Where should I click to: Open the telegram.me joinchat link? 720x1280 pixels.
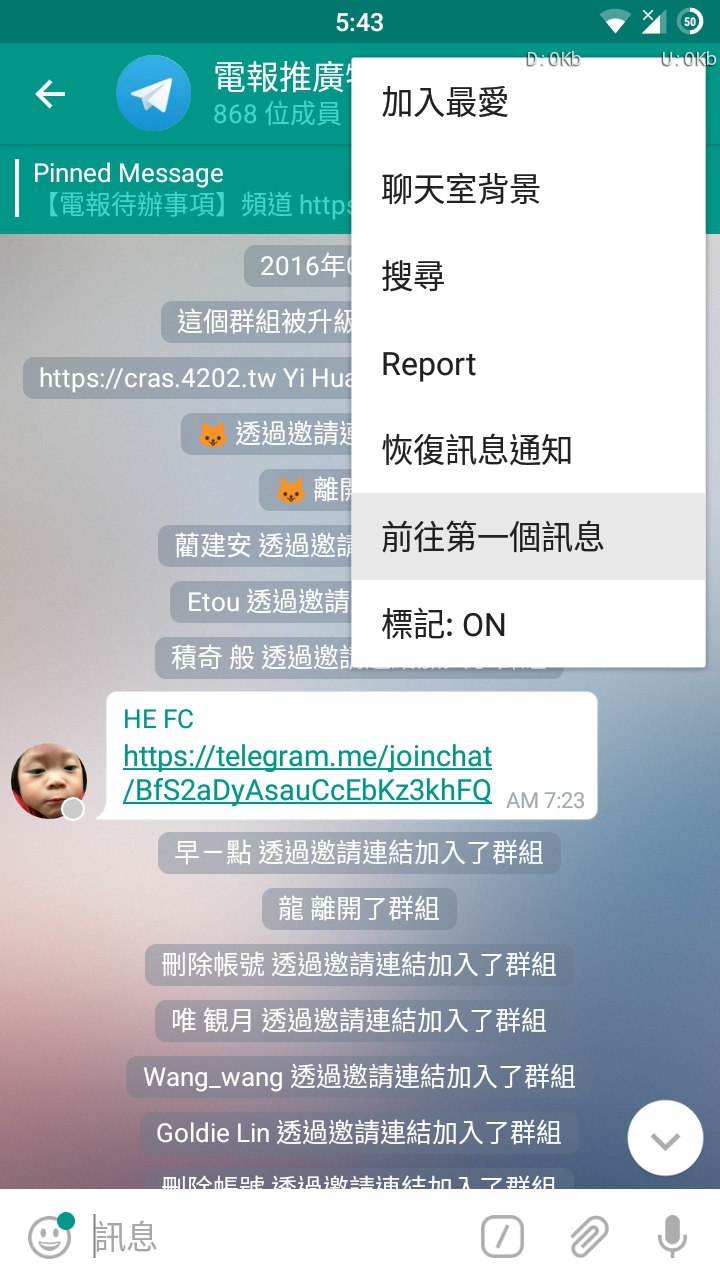(x=307, y=772)
